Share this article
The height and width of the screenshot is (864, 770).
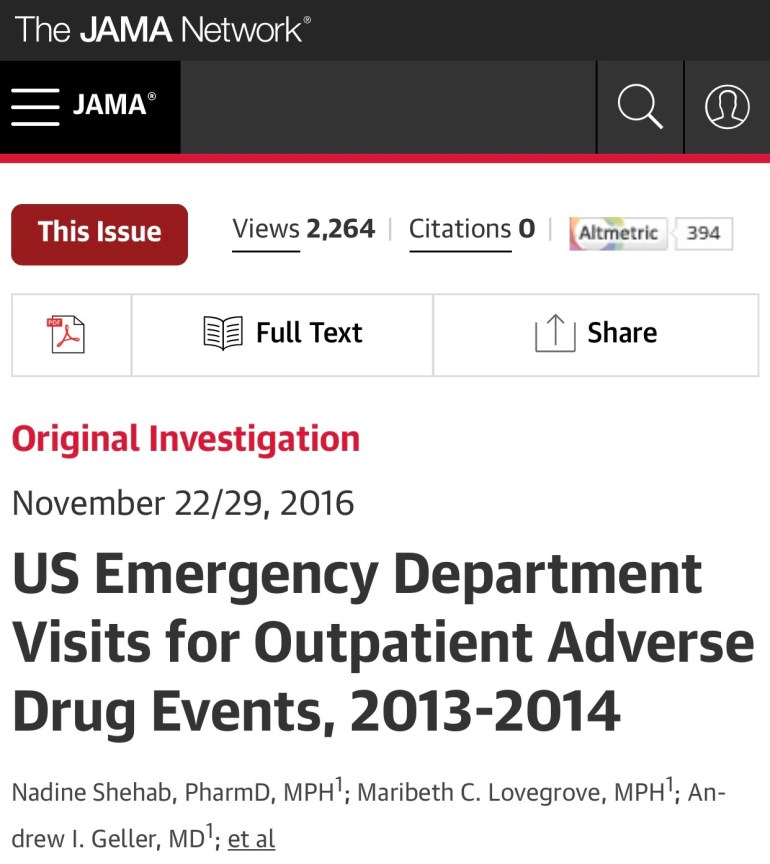(x=596, y=334)
